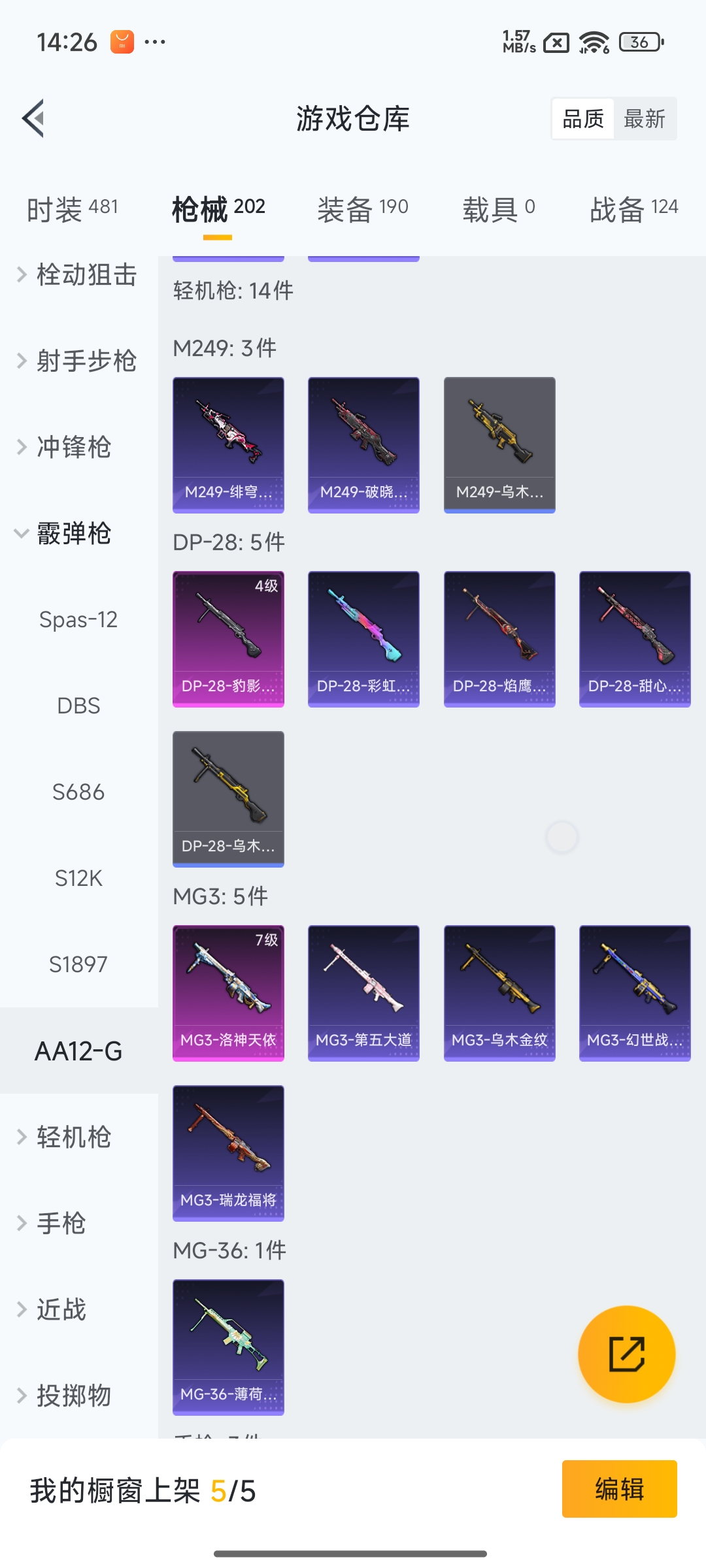This screenshot has height=1568, width=706.
Task: Switch to the 载具 tab
Action: point(498,209)
